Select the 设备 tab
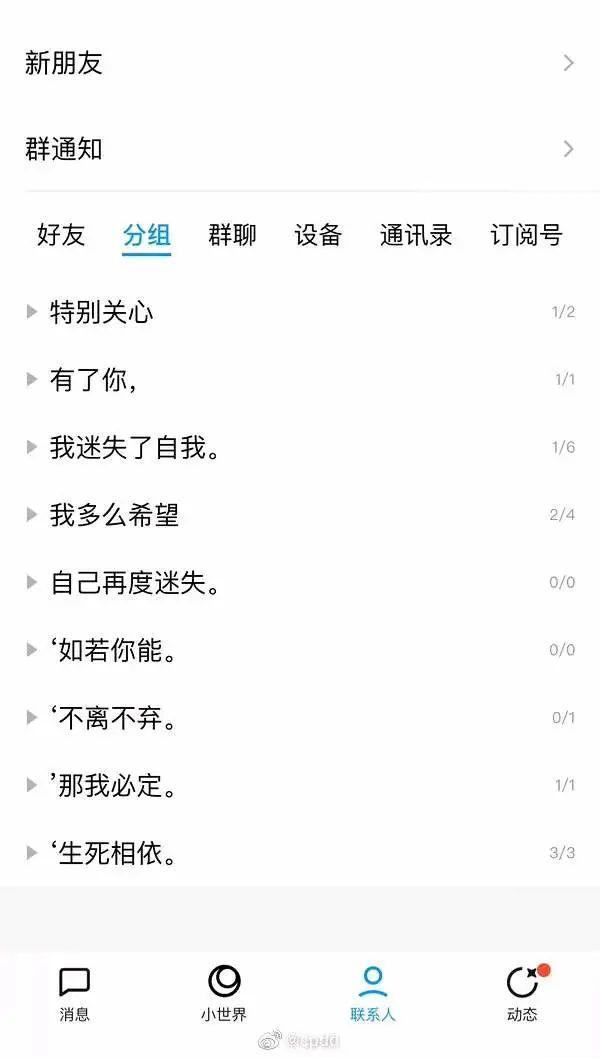This screenshot has height=1058, width=600. coord(318,235)
